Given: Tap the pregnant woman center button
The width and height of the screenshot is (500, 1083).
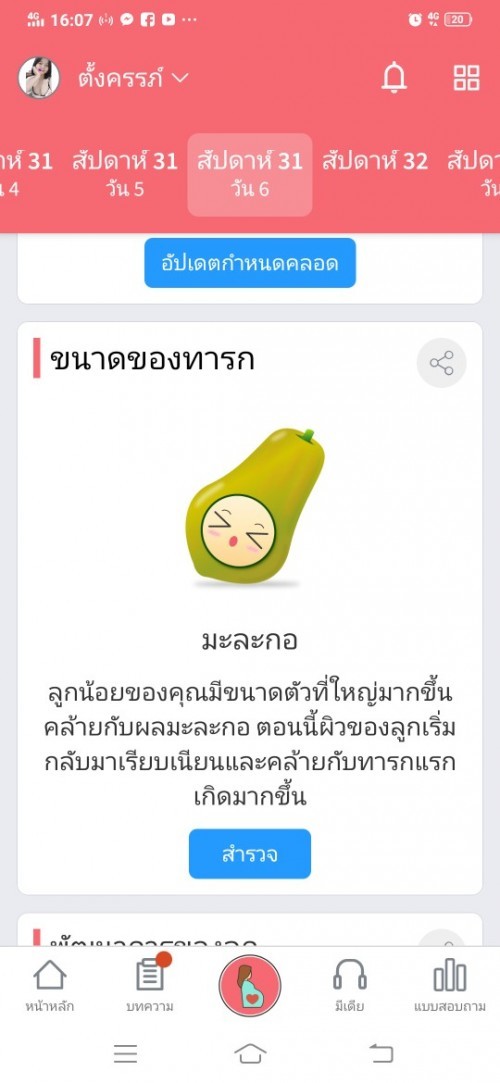Looking at the screenshot, I should pos(250,986).
